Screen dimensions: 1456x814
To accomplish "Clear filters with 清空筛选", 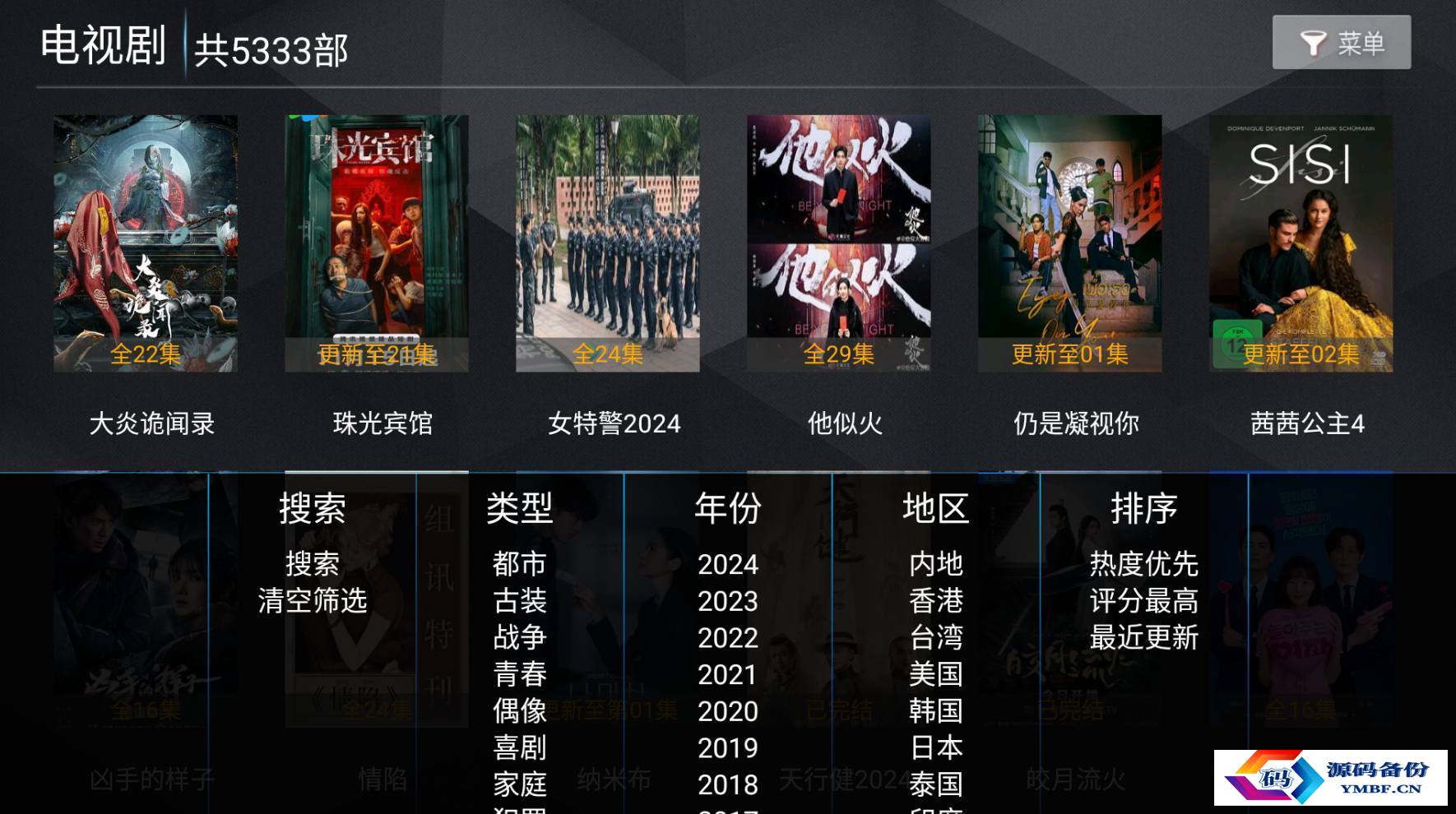I will coord(312,601).
